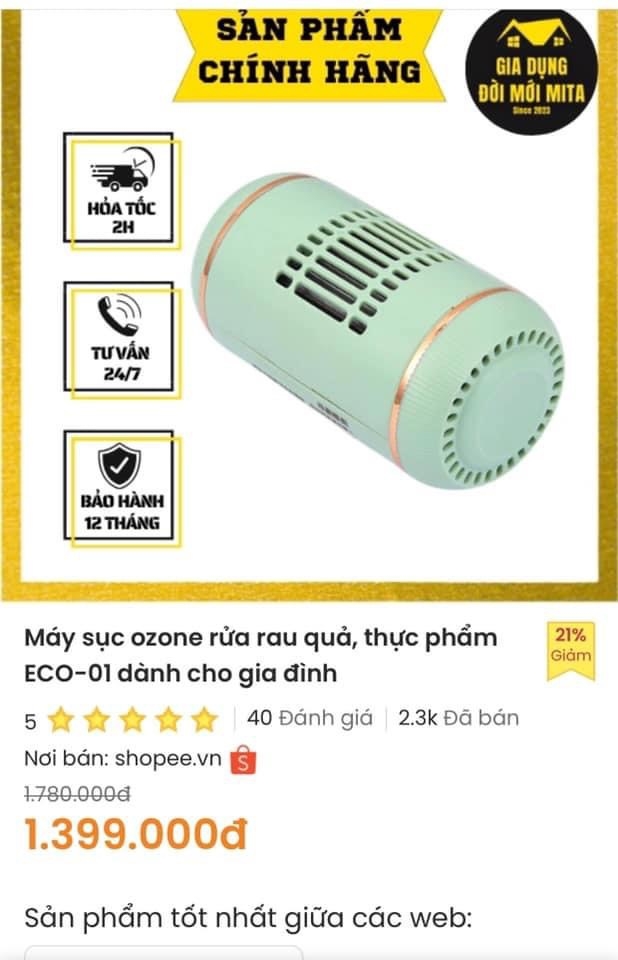618x960 pixels.
Task: Open the ozone machine product image
Action: coord(380,322)
